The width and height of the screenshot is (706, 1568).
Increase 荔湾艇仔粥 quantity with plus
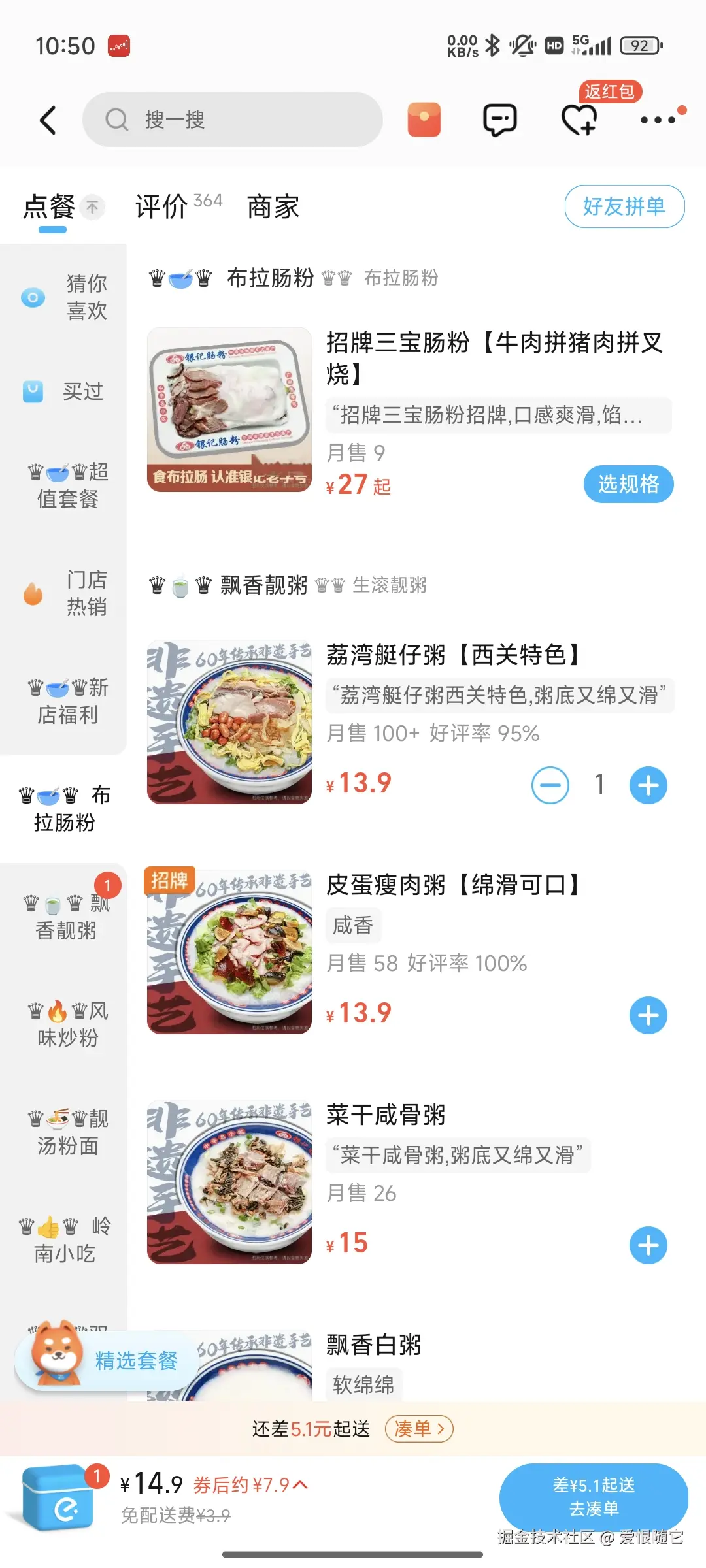point(647,785)
